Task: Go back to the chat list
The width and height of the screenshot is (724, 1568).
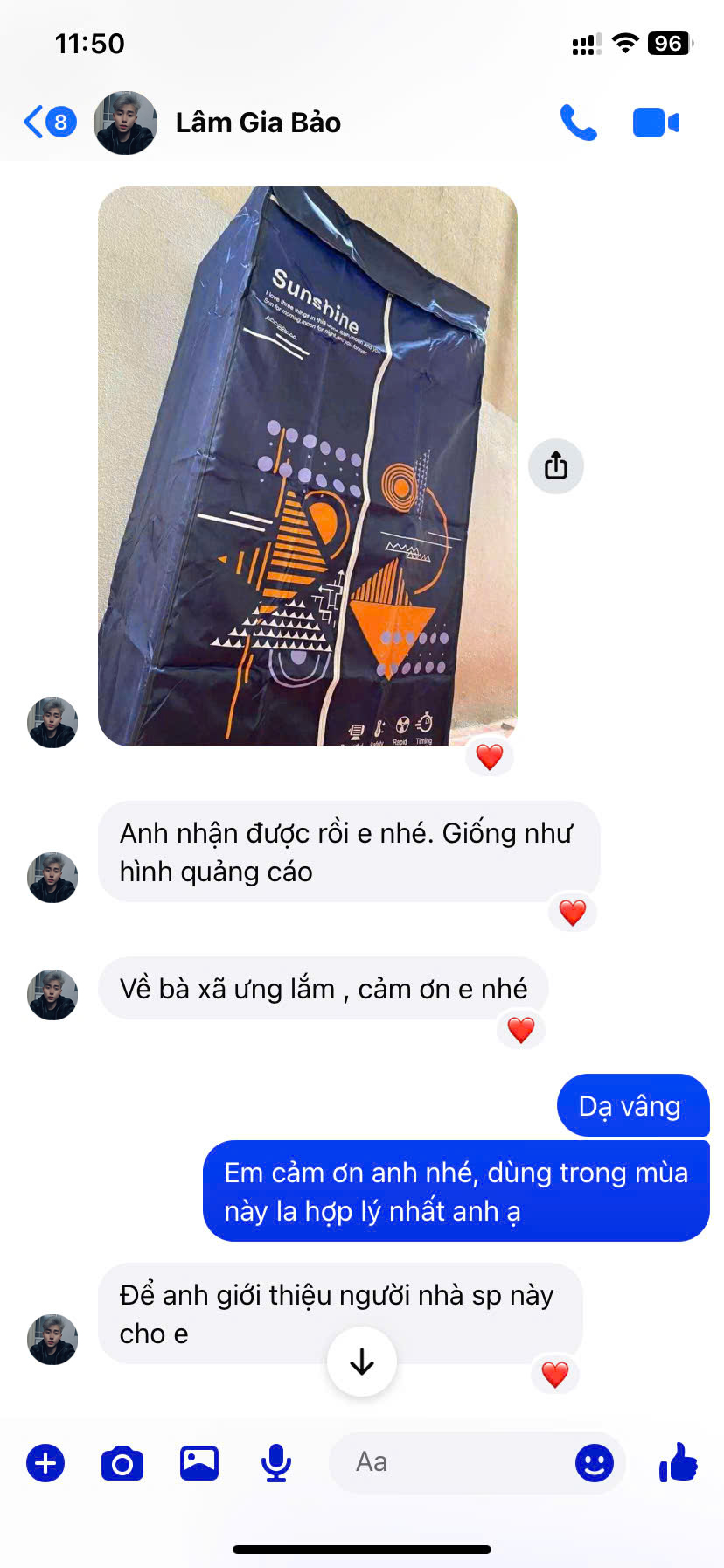Action: click(49, 122)
